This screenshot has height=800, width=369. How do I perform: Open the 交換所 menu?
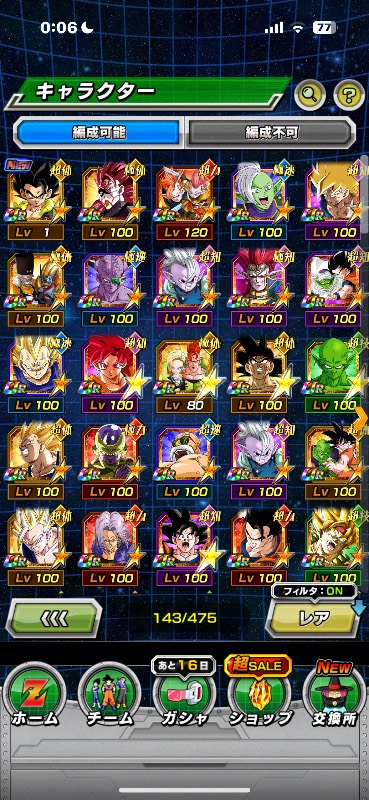(334, 694)
